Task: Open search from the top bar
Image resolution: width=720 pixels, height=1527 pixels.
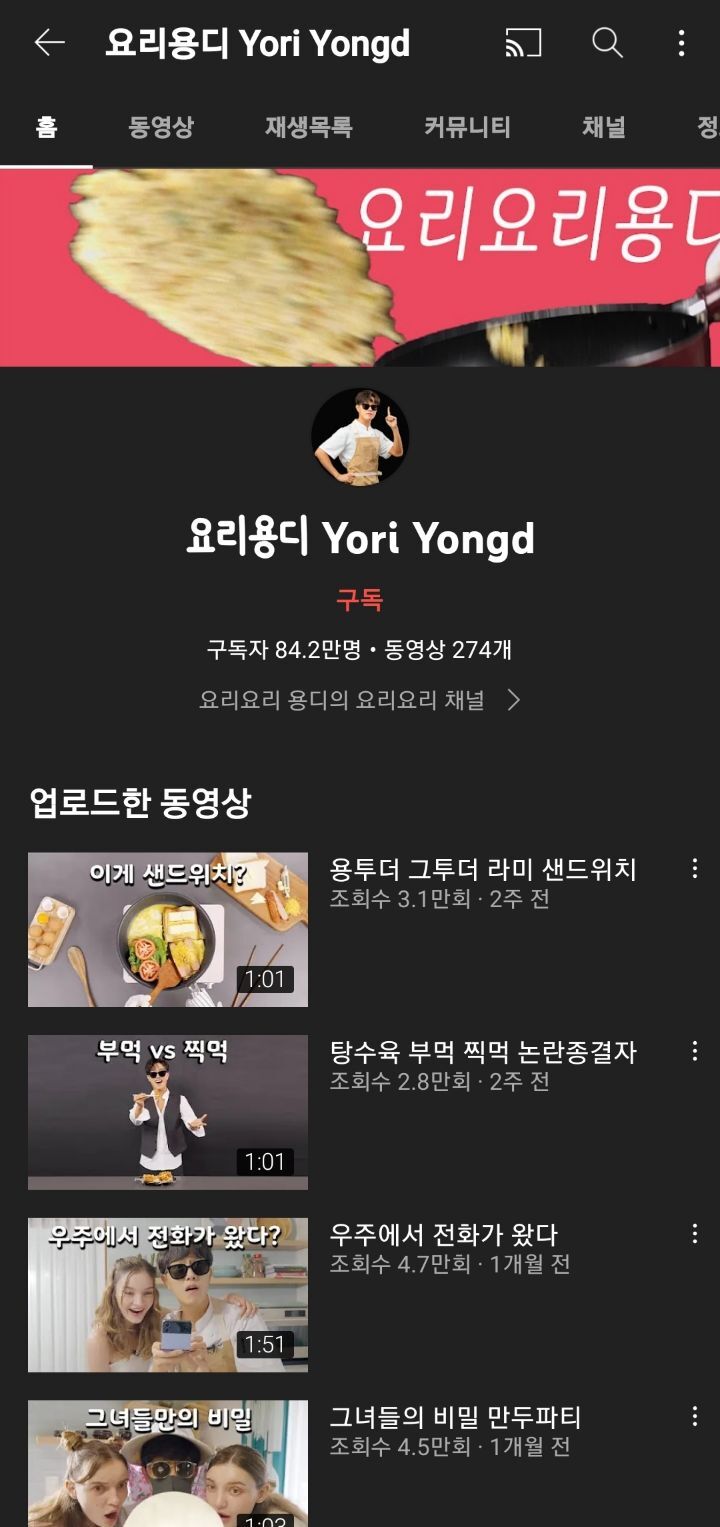Action: [x=607, y=43]
